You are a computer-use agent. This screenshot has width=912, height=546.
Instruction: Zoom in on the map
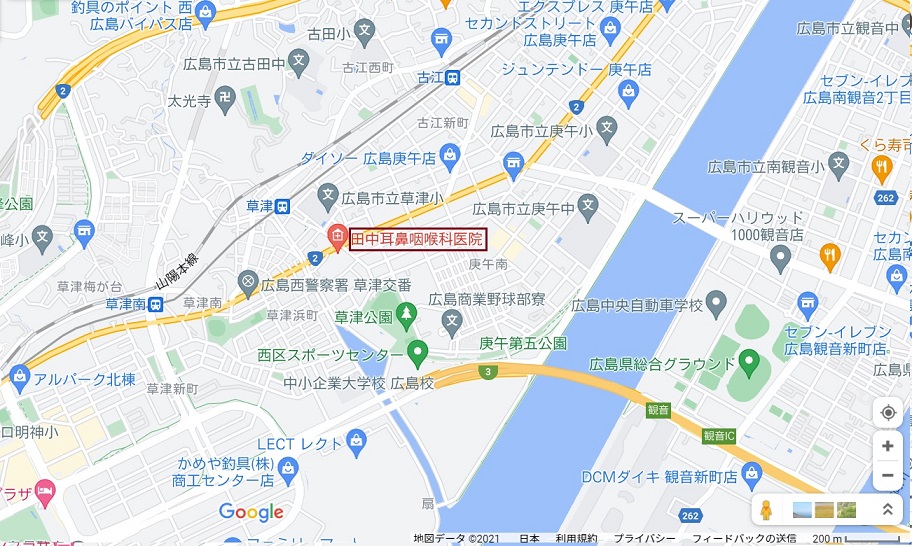click(x=887, y=446)
